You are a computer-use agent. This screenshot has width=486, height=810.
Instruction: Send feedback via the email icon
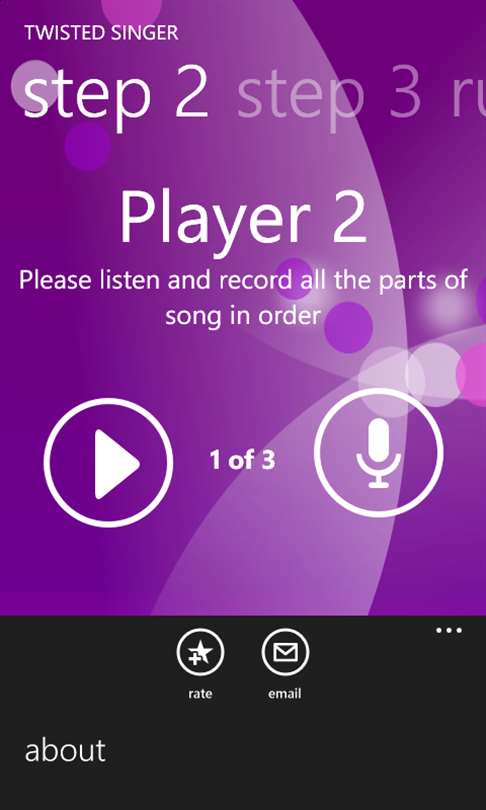coord(285,652)
